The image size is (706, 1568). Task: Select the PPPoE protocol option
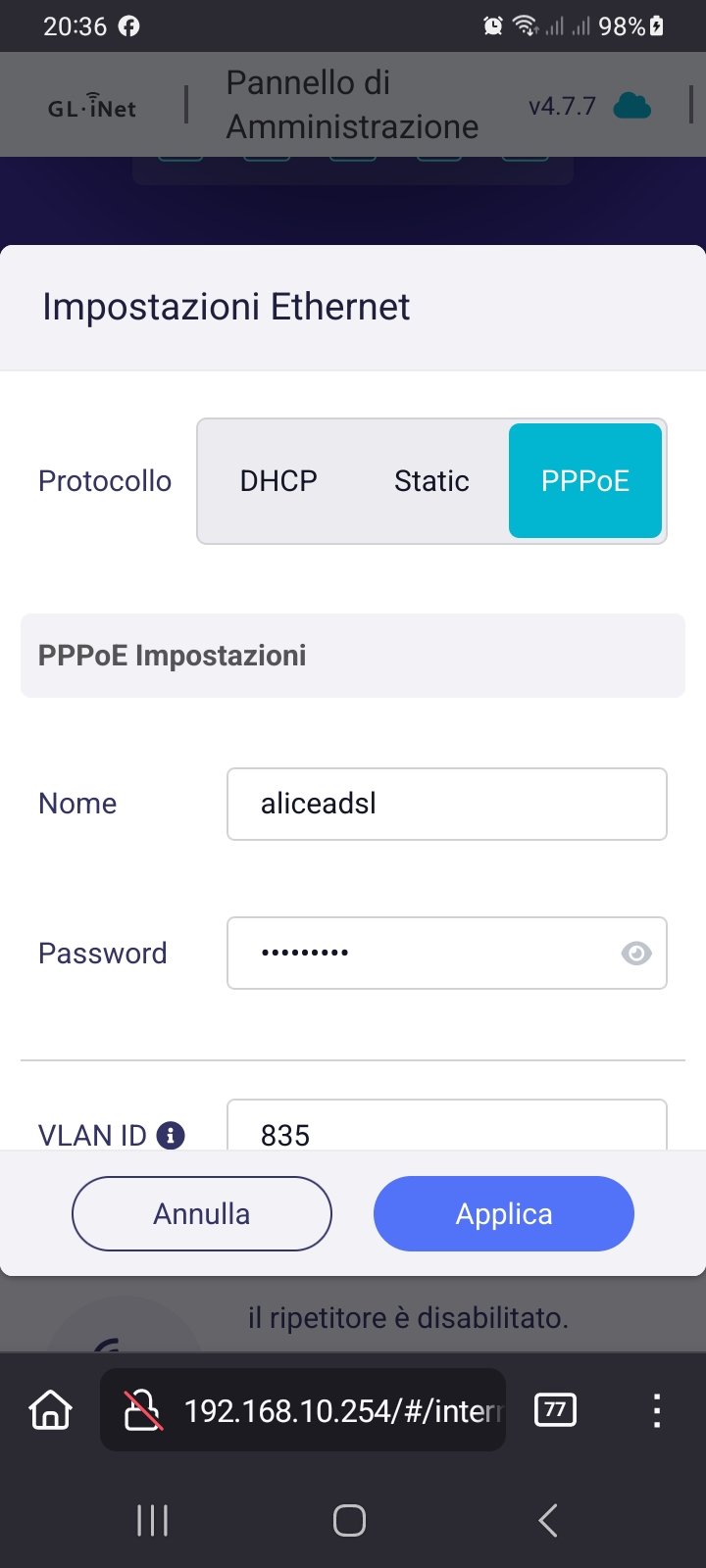(x=585, y=481)
